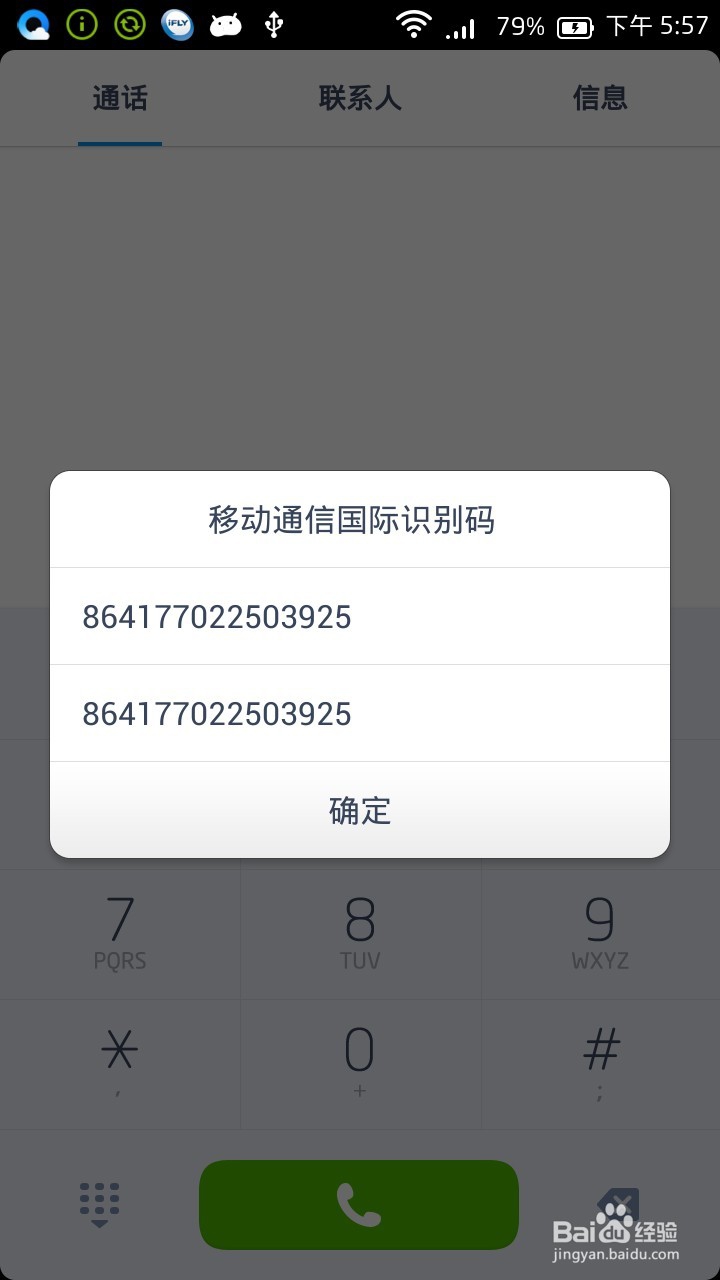Tap the Wi-Fi status icon

click(x=413, y=23)
